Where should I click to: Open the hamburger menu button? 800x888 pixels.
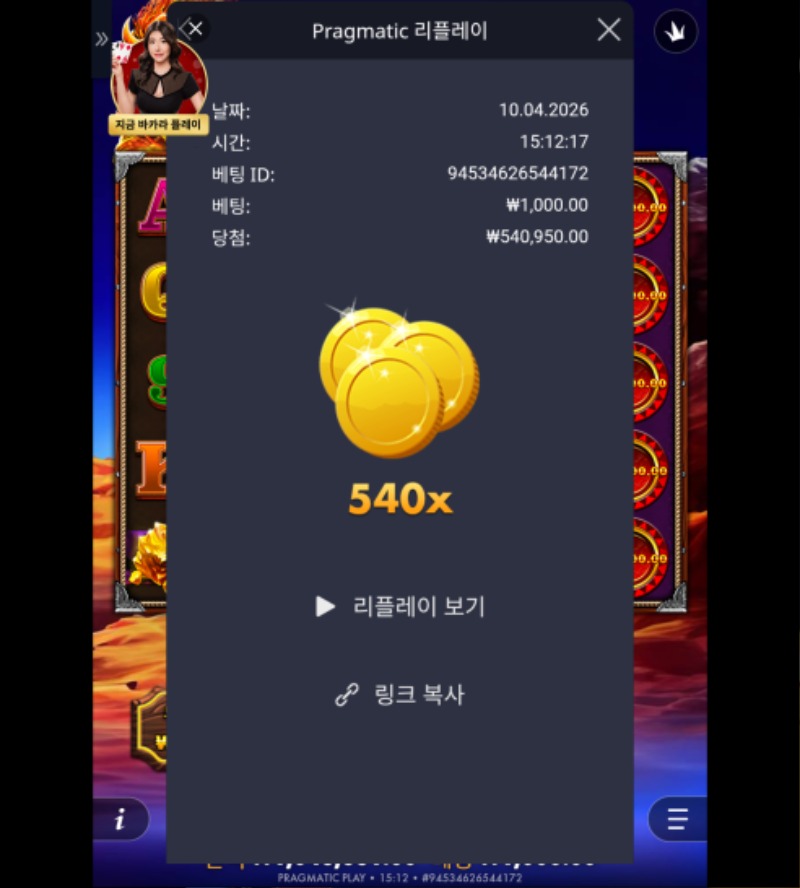click(678, 820)
